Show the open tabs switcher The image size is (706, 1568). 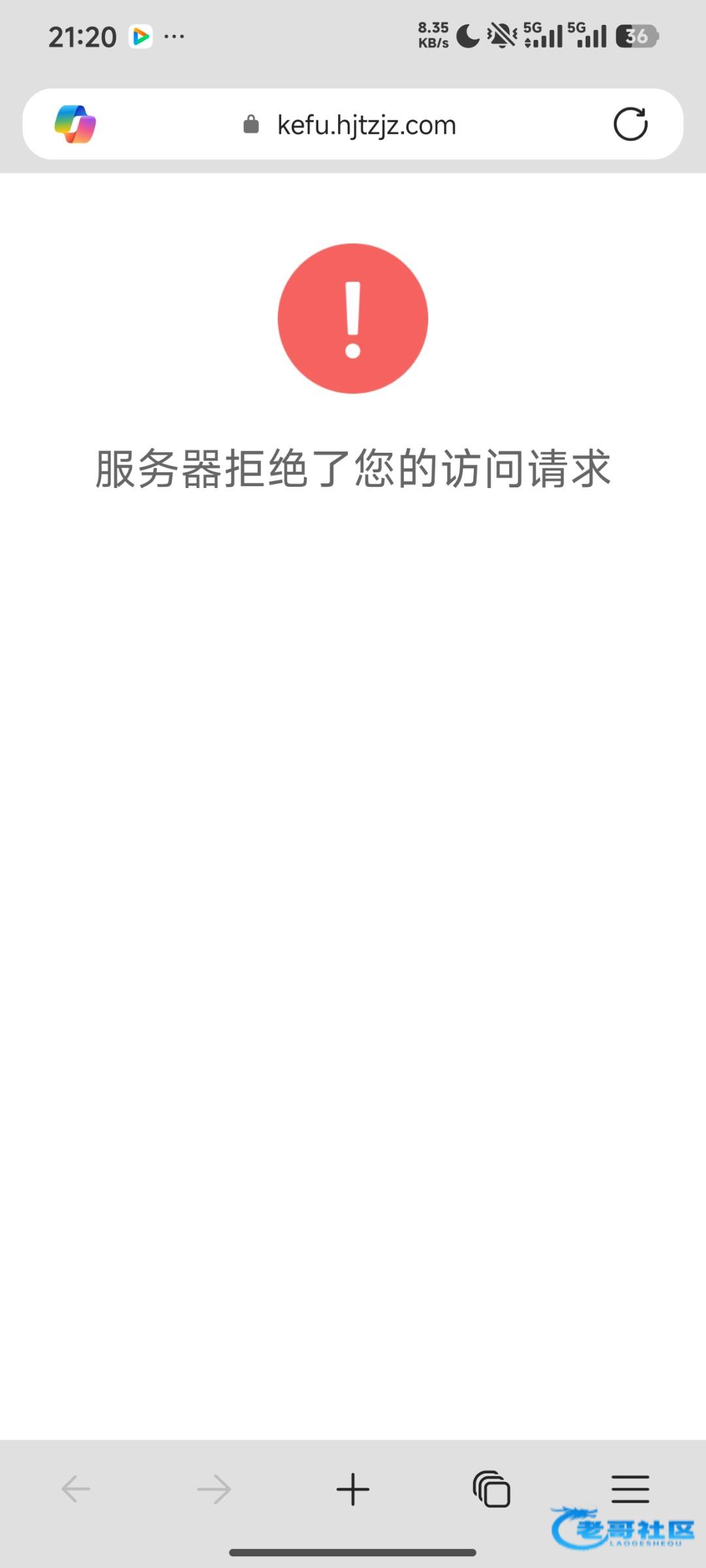coord(492,1489)
